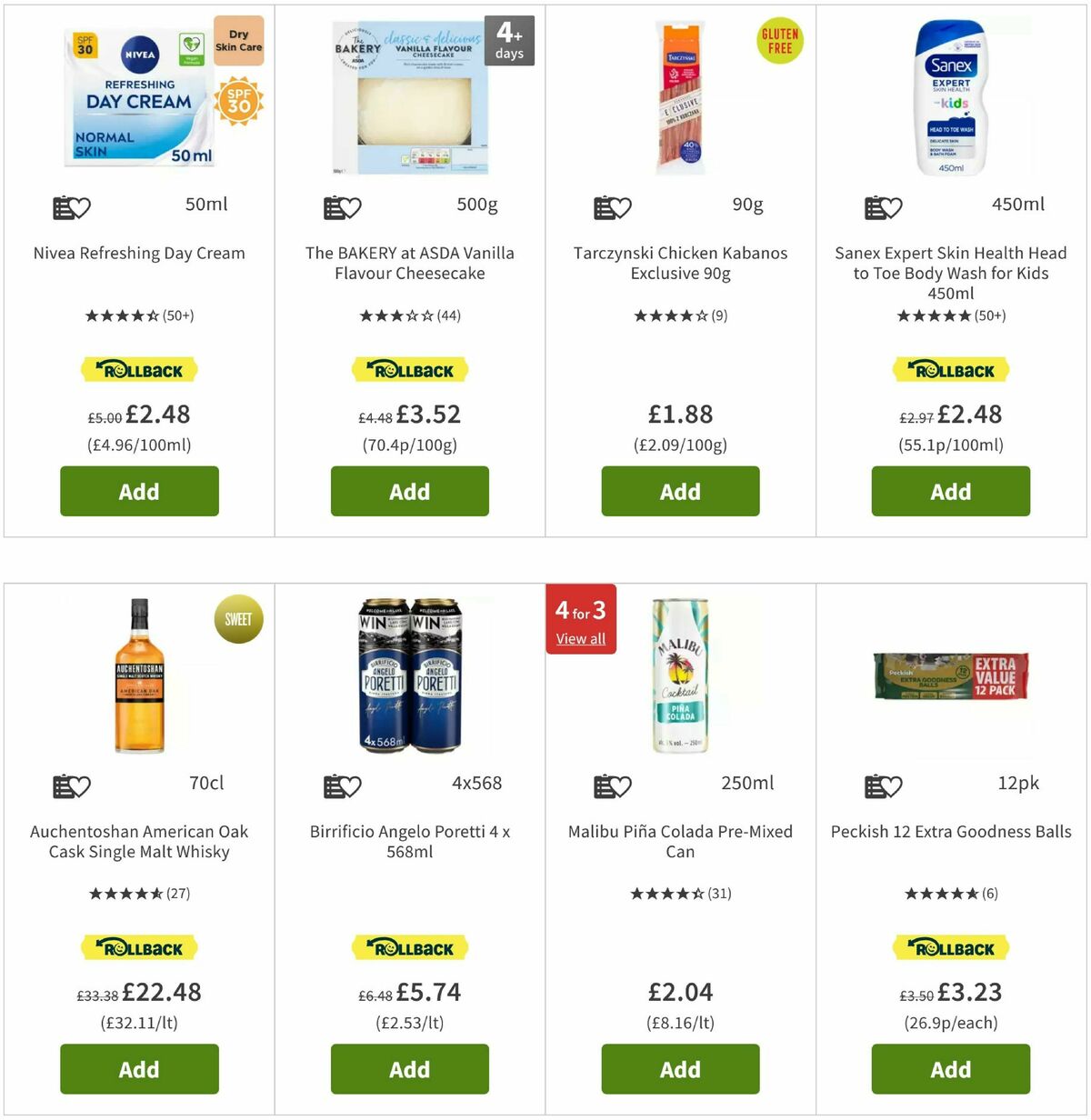Add Sanex Kids Body Wash to basket
The image size is (1091, 1120).
[950, 491]
